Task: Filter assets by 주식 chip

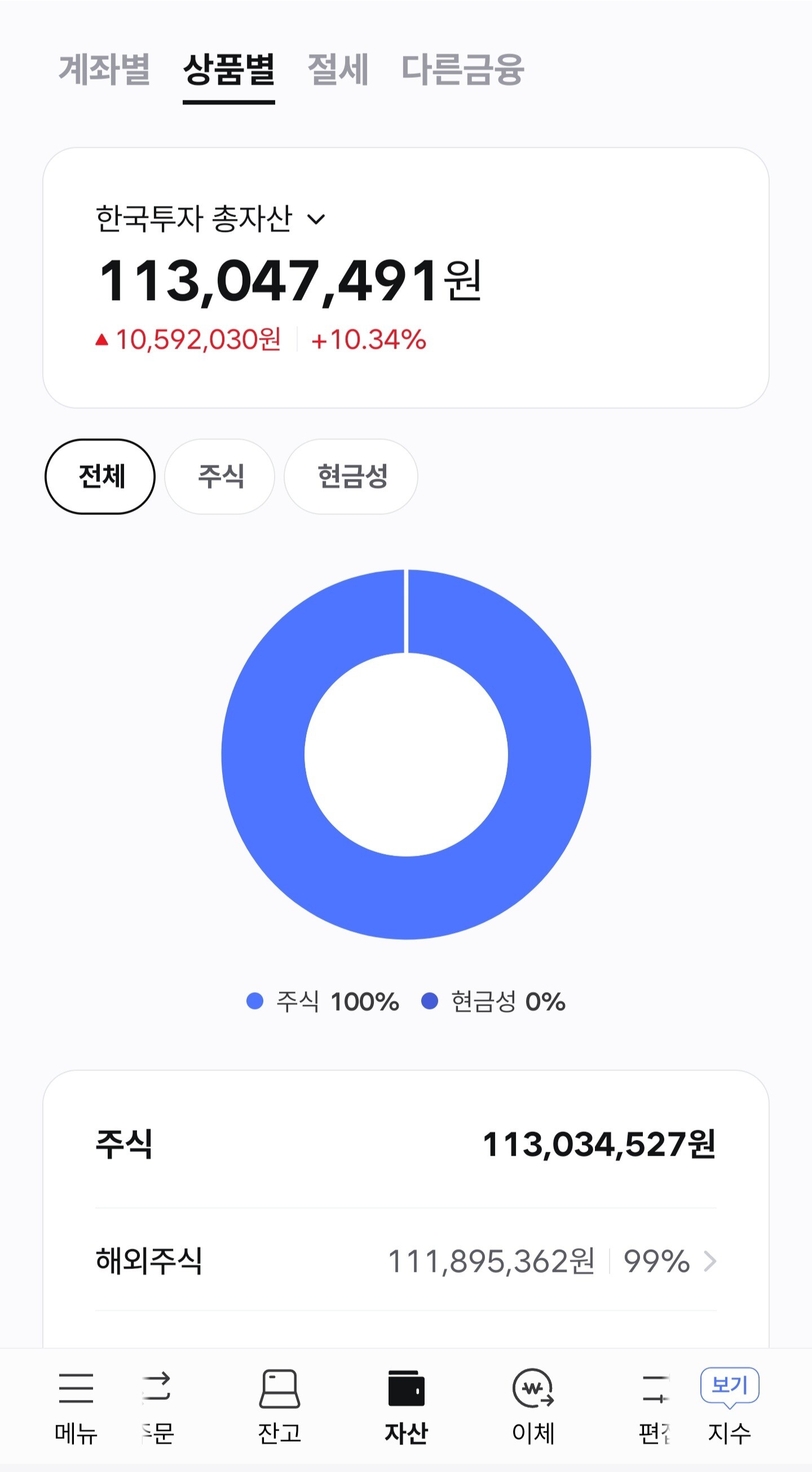Action: pyautogui.click(x=220, y=477)
